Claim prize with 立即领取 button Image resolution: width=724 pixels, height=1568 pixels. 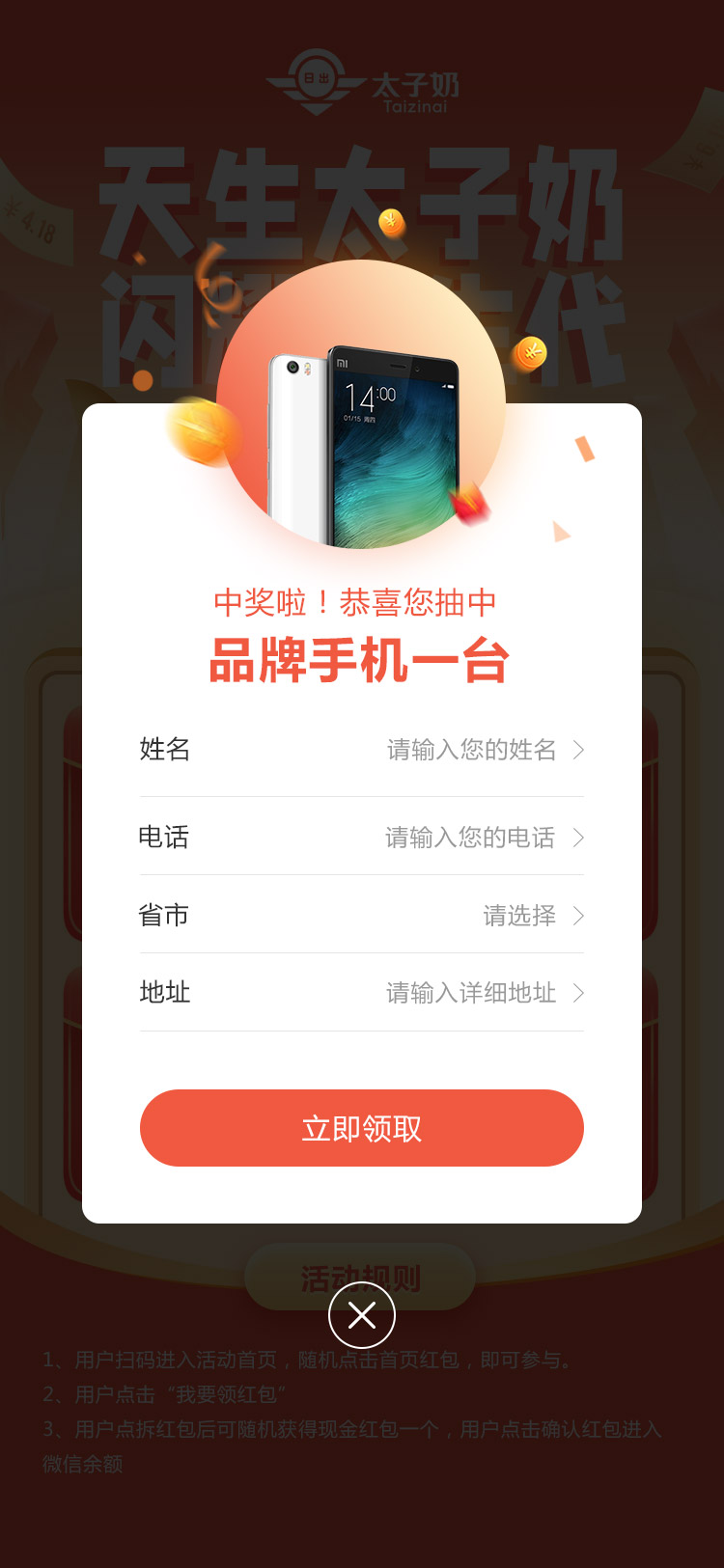point(362,1128)
